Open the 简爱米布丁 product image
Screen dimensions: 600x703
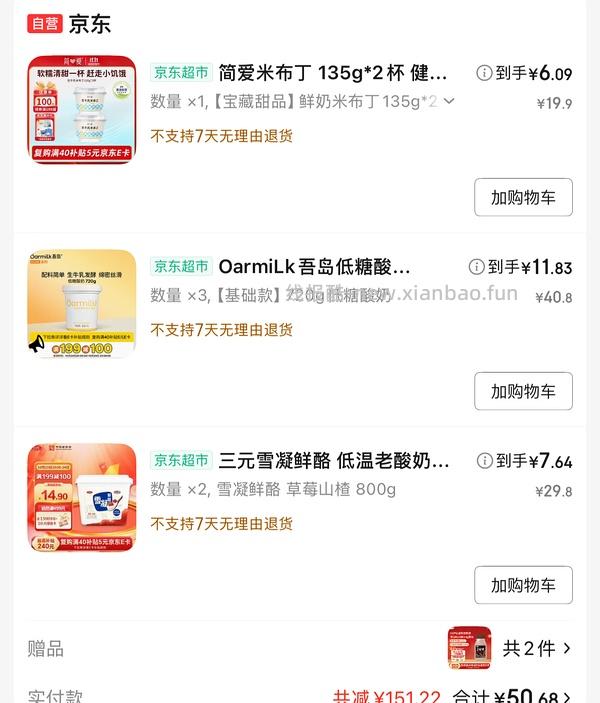point(82,110)
